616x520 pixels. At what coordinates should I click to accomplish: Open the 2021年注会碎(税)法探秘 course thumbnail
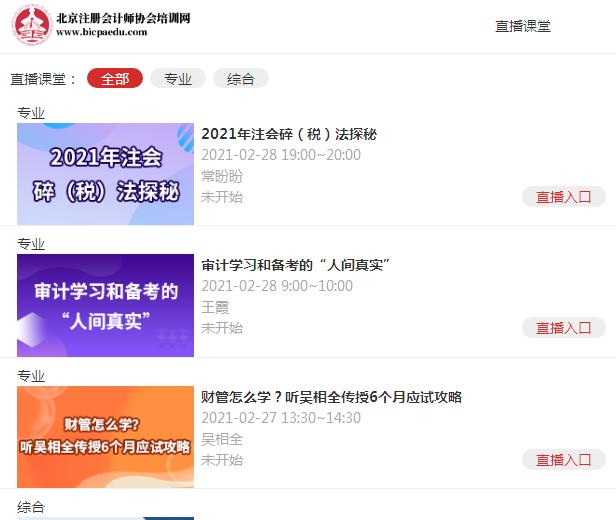pyautogui.click(x=105, y=174)
